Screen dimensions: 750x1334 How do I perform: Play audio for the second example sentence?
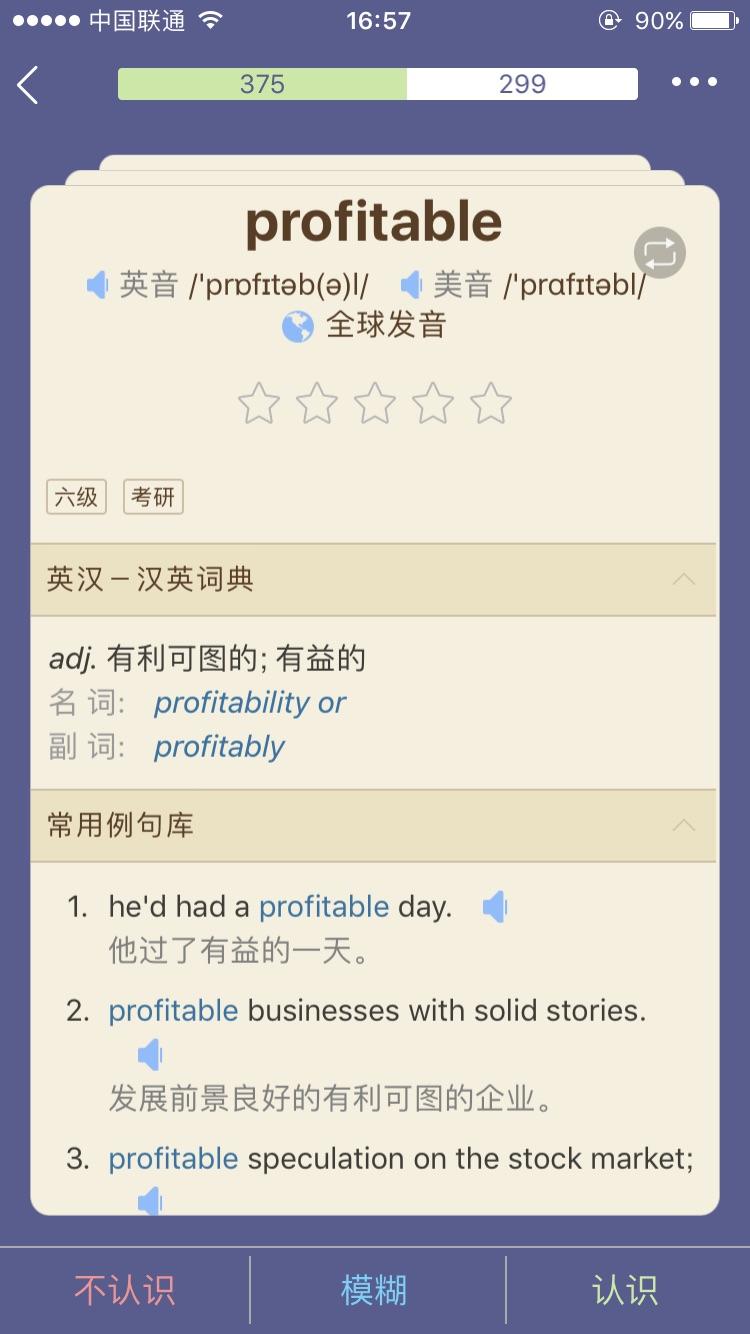[x=149, y=1053]
